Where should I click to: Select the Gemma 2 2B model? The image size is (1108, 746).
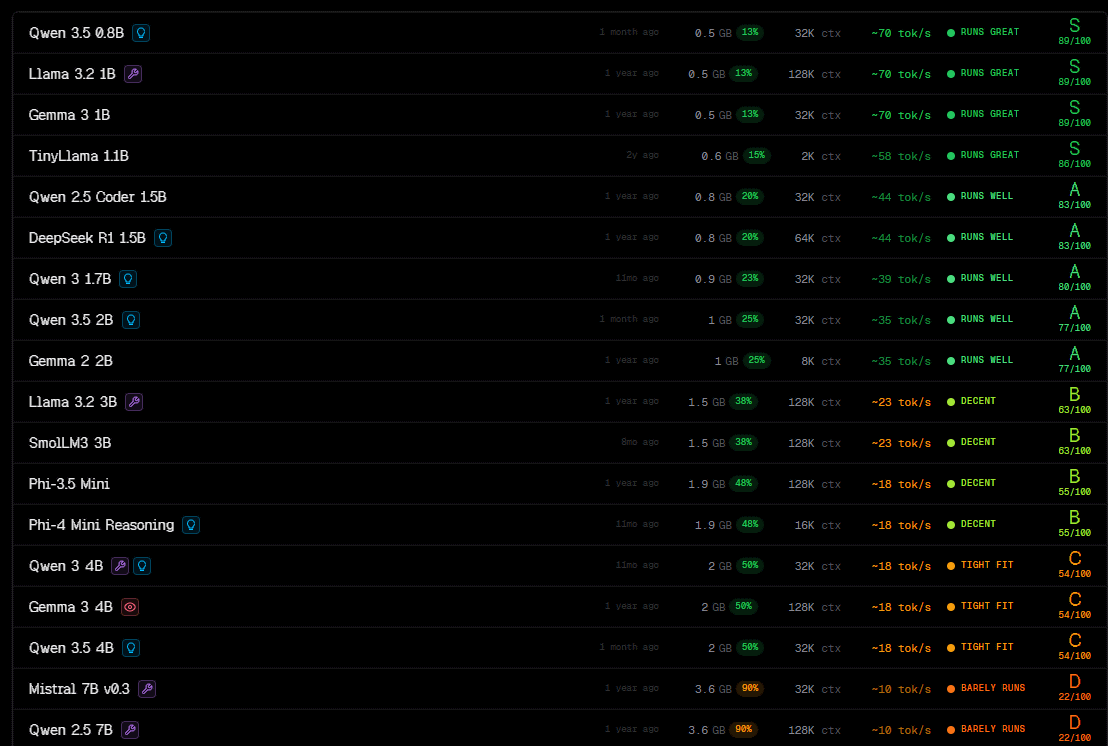tap(71, 361)
